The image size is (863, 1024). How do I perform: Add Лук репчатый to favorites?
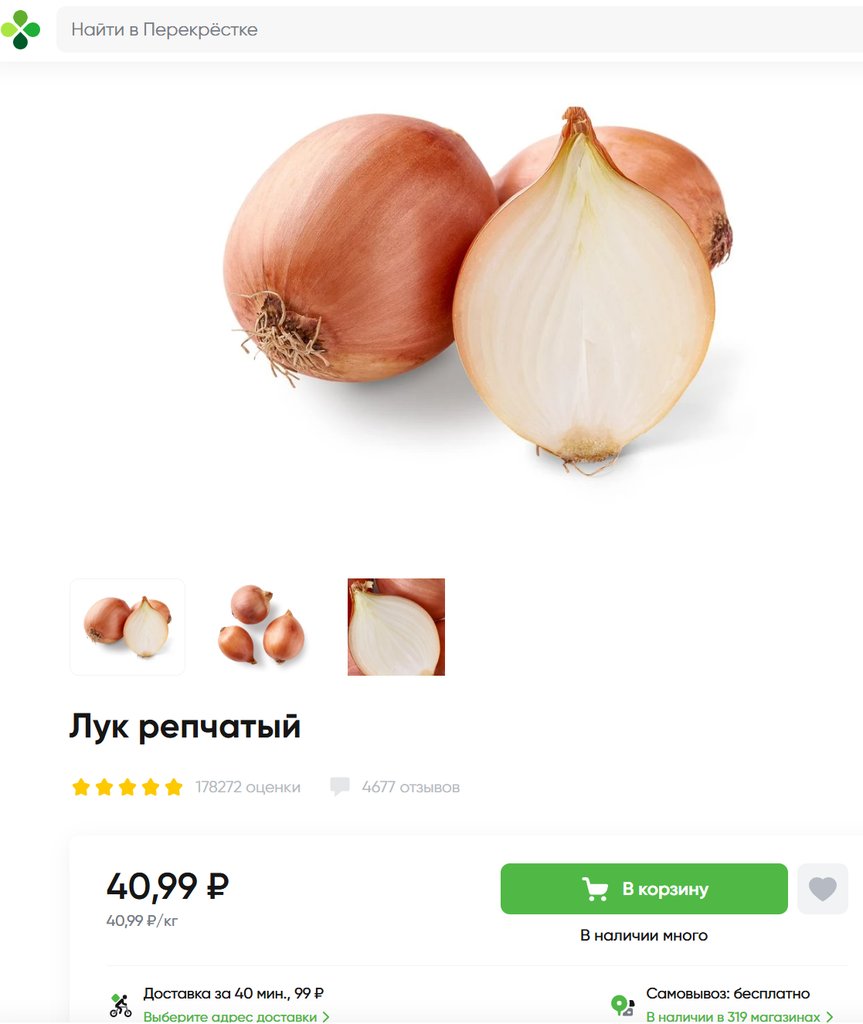click(x=822, y=889)
